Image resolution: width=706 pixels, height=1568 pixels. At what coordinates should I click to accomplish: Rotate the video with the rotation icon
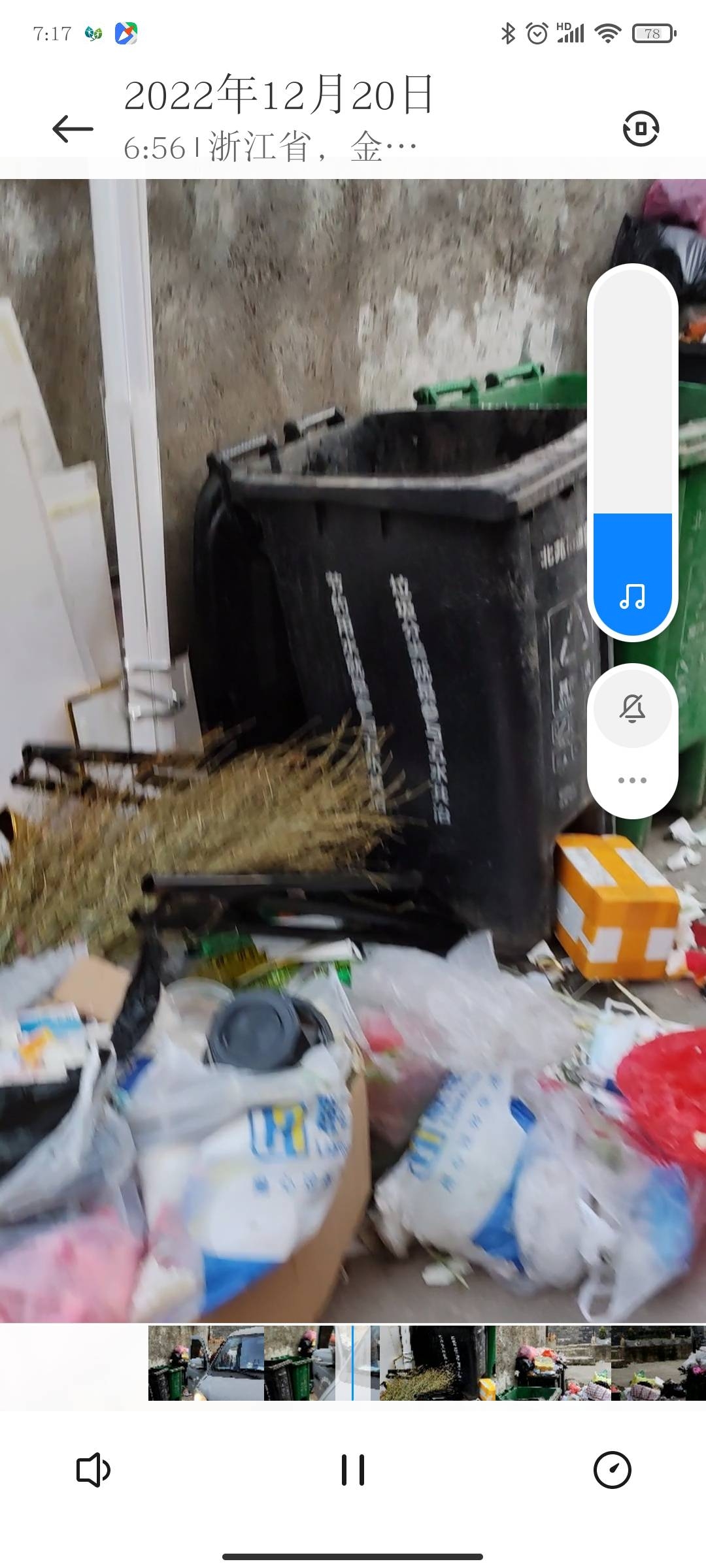click(640, 129)
